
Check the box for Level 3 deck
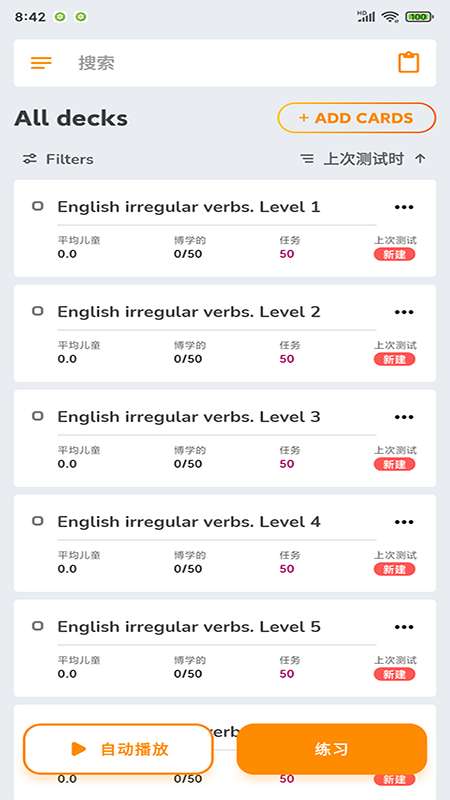click(x=38, y=416)
